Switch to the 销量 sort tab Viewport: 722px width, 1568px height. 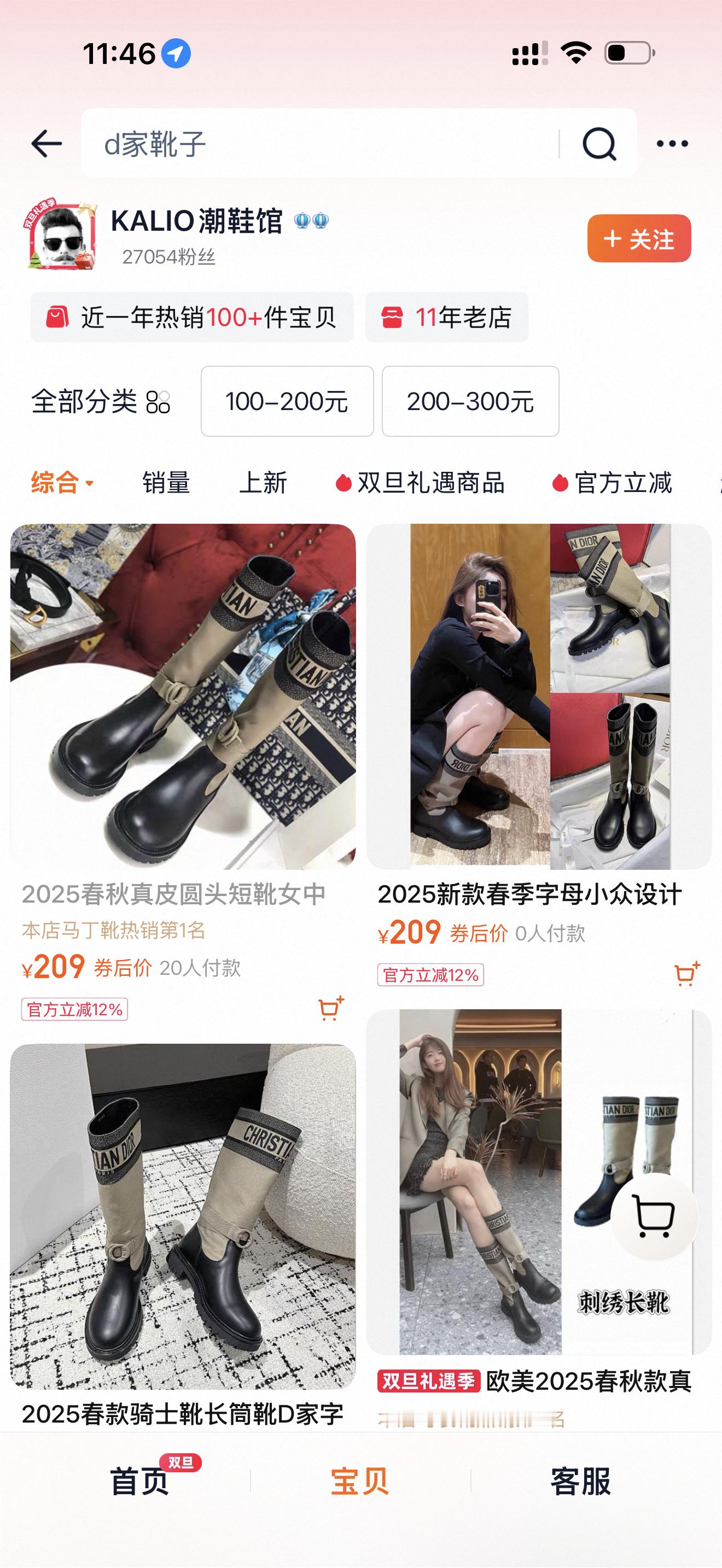[165, 483]
